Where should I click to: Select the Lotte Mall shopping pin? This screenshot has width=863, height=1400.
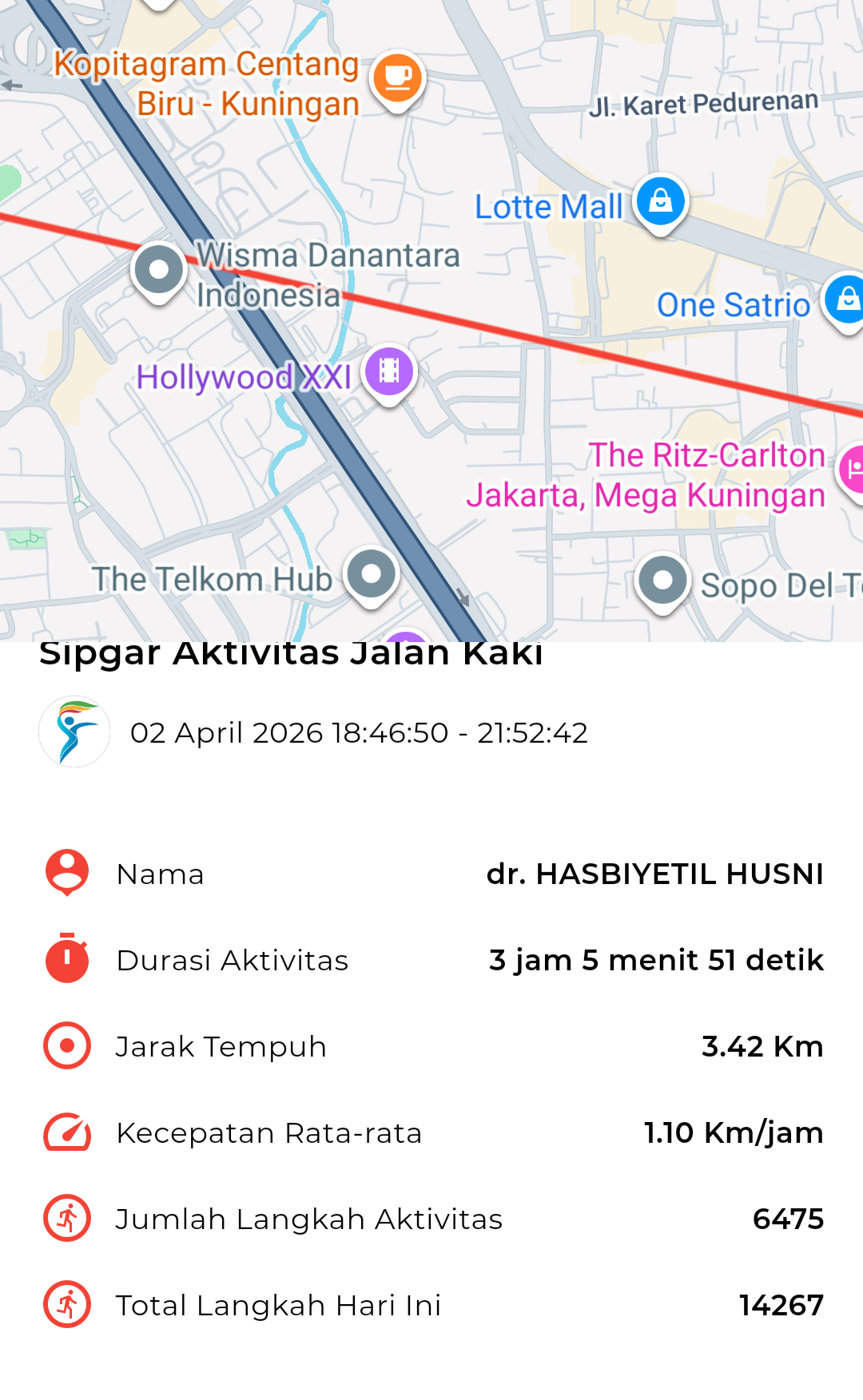661,201
